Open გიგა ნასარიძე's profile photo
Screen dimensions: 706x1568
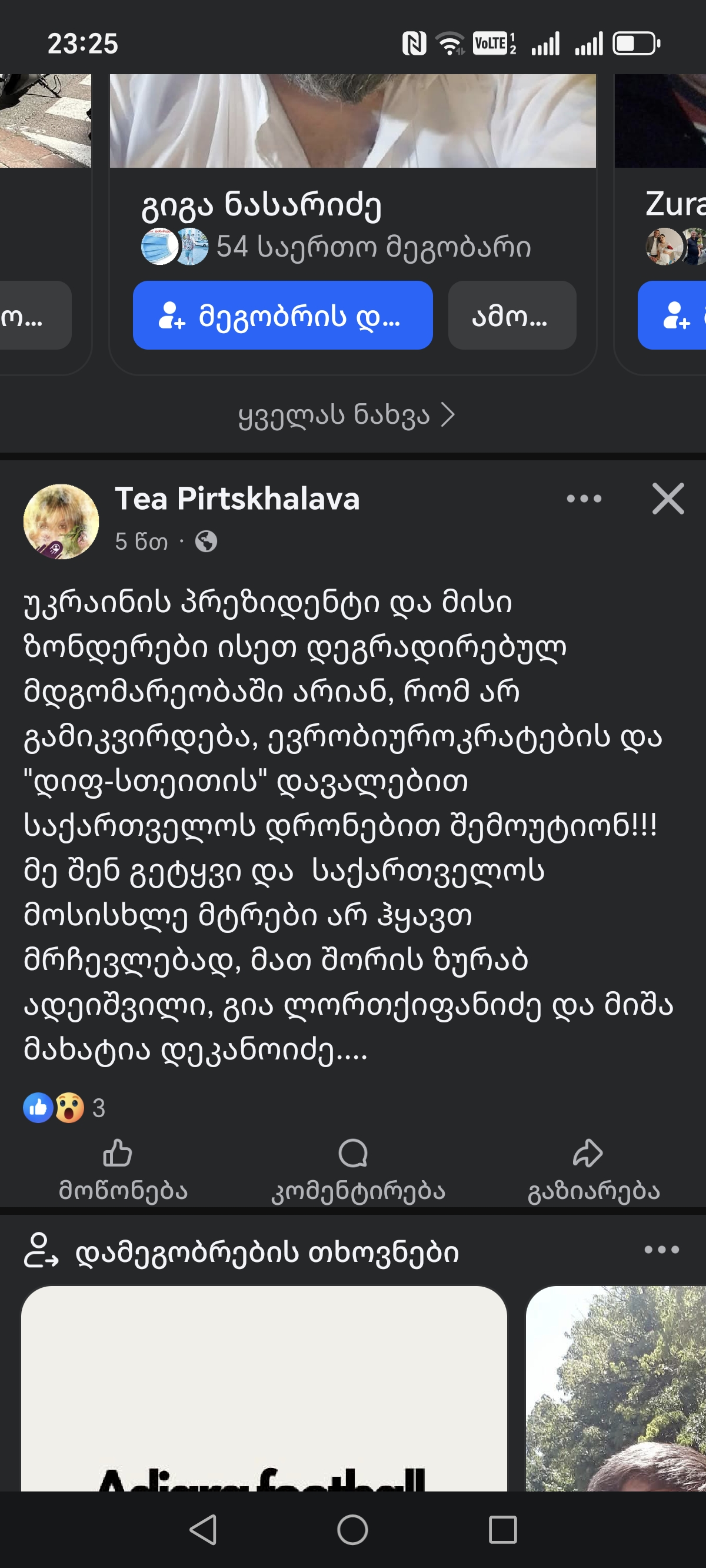pyautogui.click(x=352, y=121)
